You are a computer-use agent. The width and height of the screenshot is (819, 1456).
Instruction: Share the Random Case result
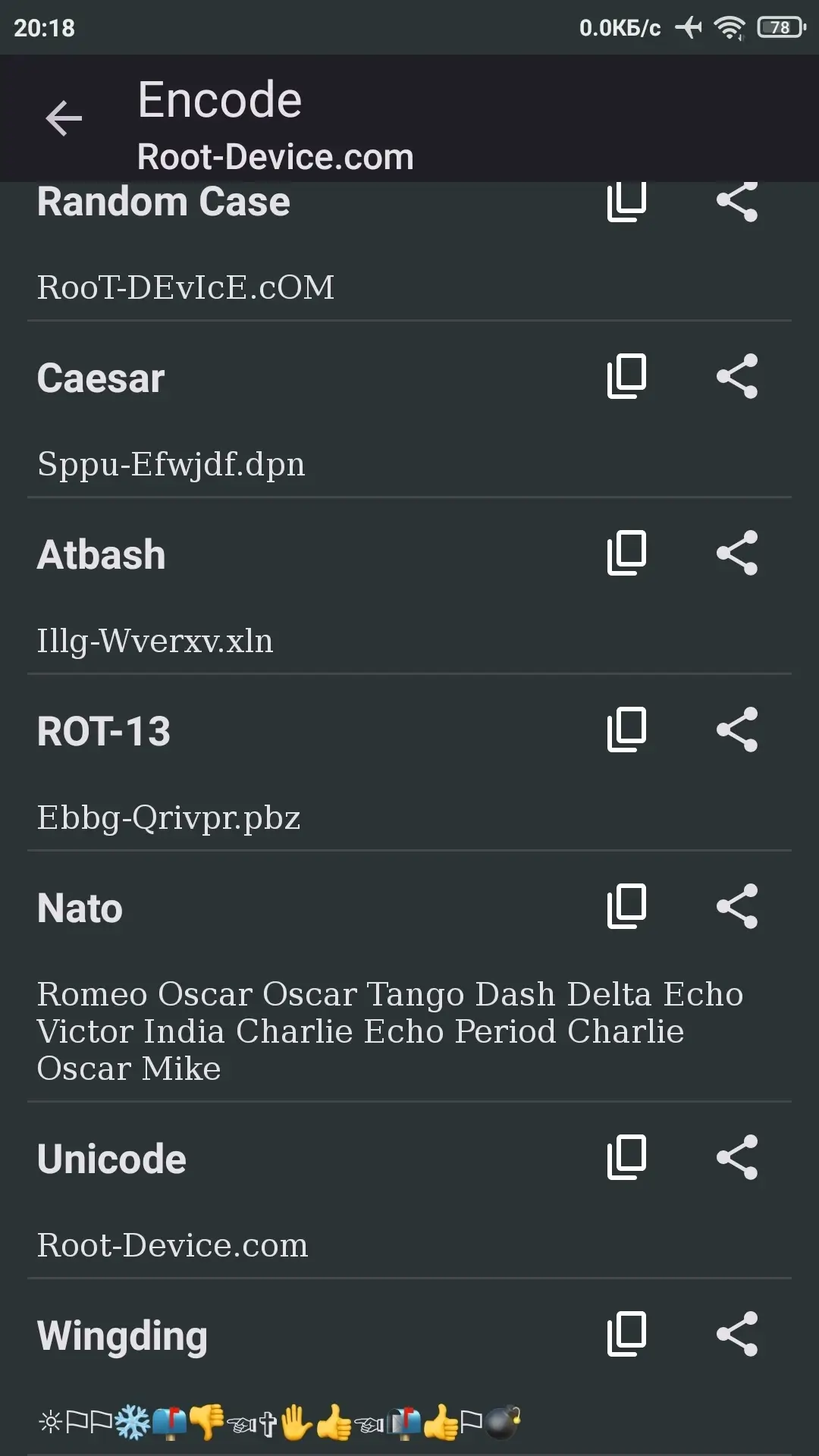(737, 201)
